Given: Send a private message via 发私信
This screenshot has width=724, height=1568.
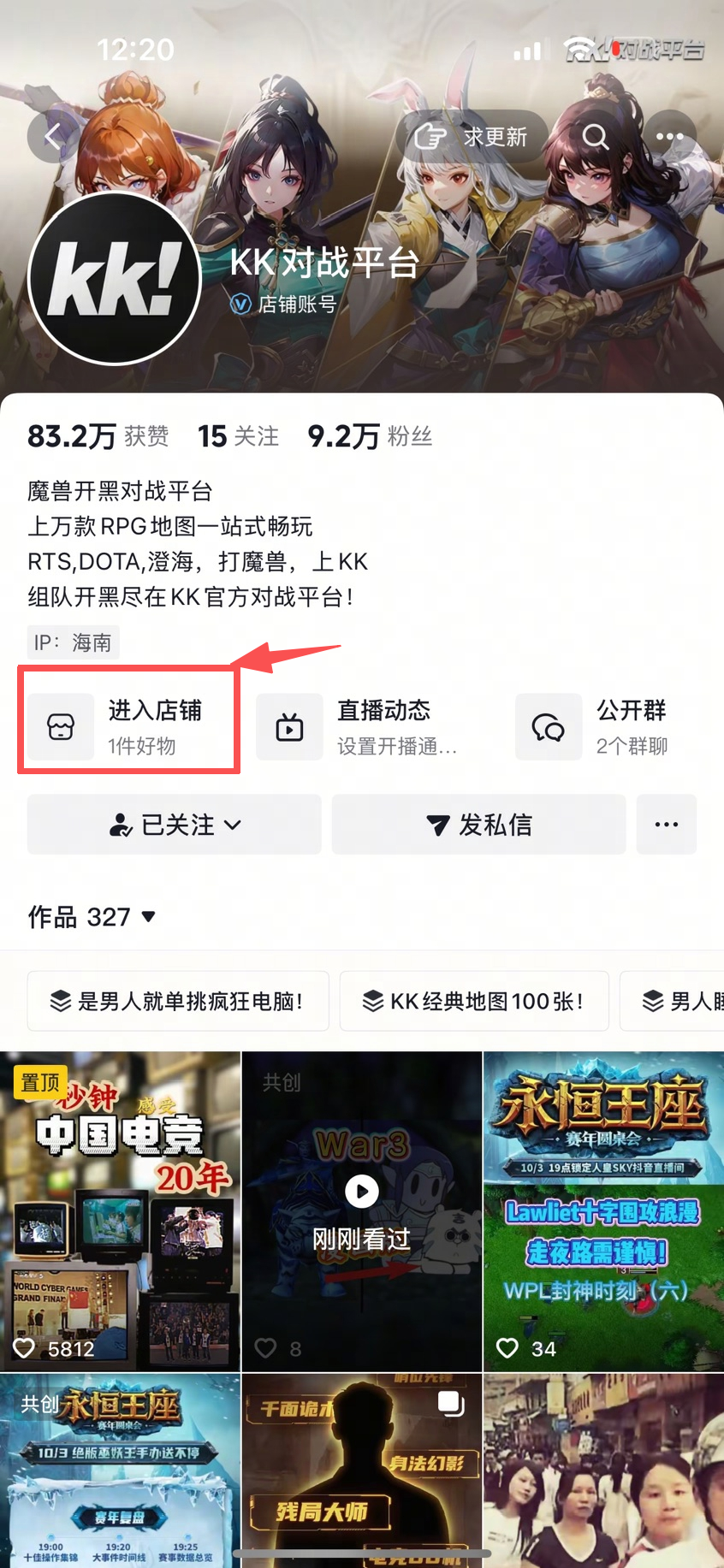Looking at the screenshot, I should [478, 825].
